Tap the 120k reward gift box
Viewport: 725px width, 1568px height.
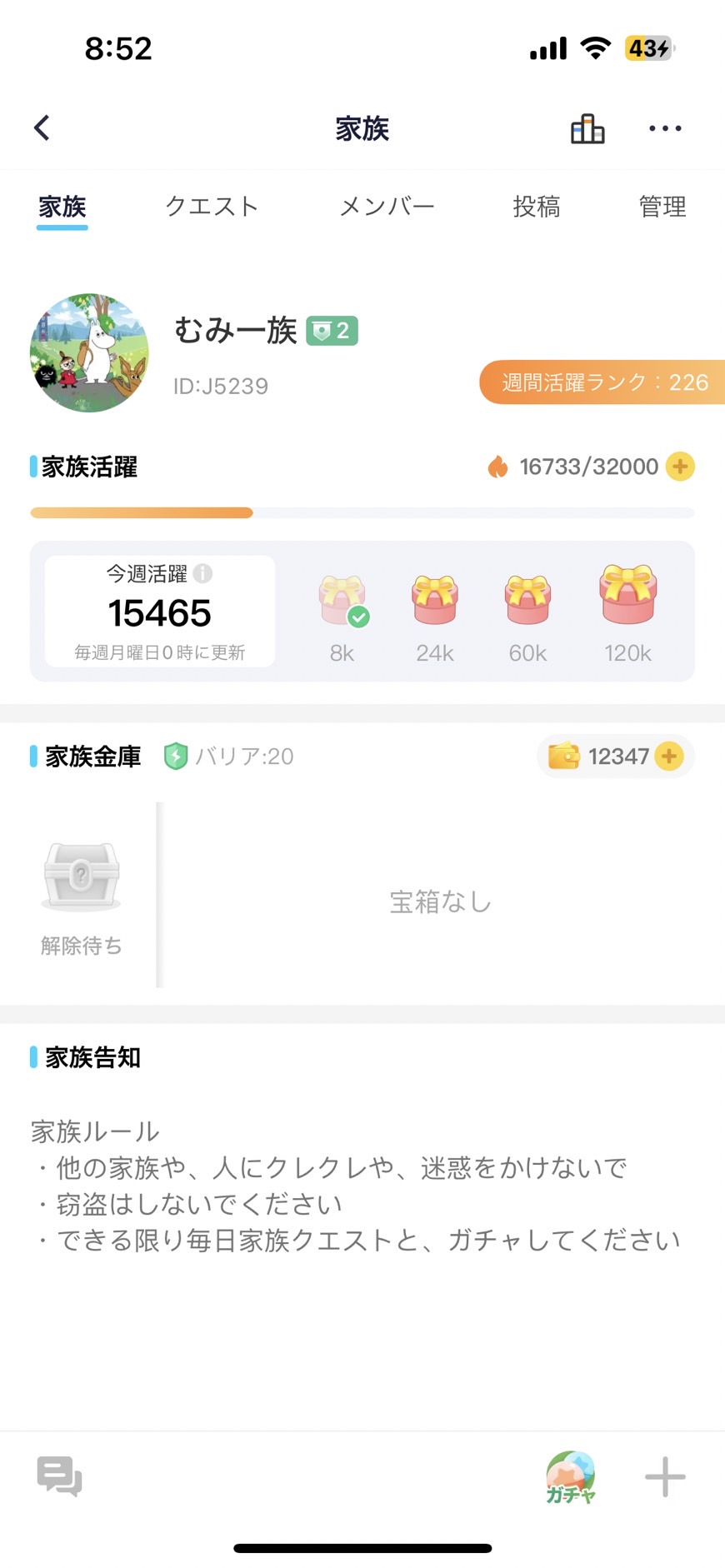627,596
